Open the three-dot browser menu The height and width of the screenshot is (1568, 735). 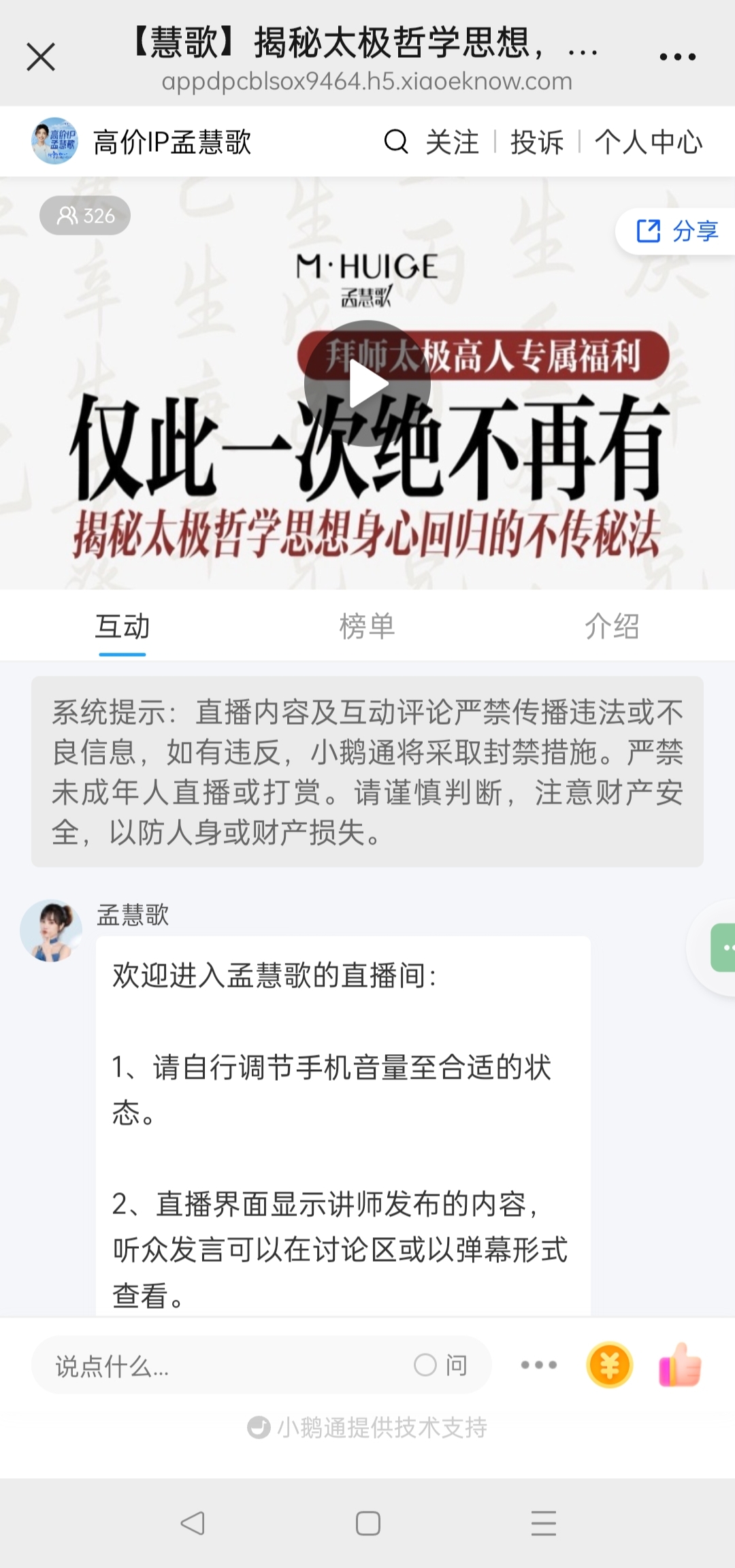[677, 57]
